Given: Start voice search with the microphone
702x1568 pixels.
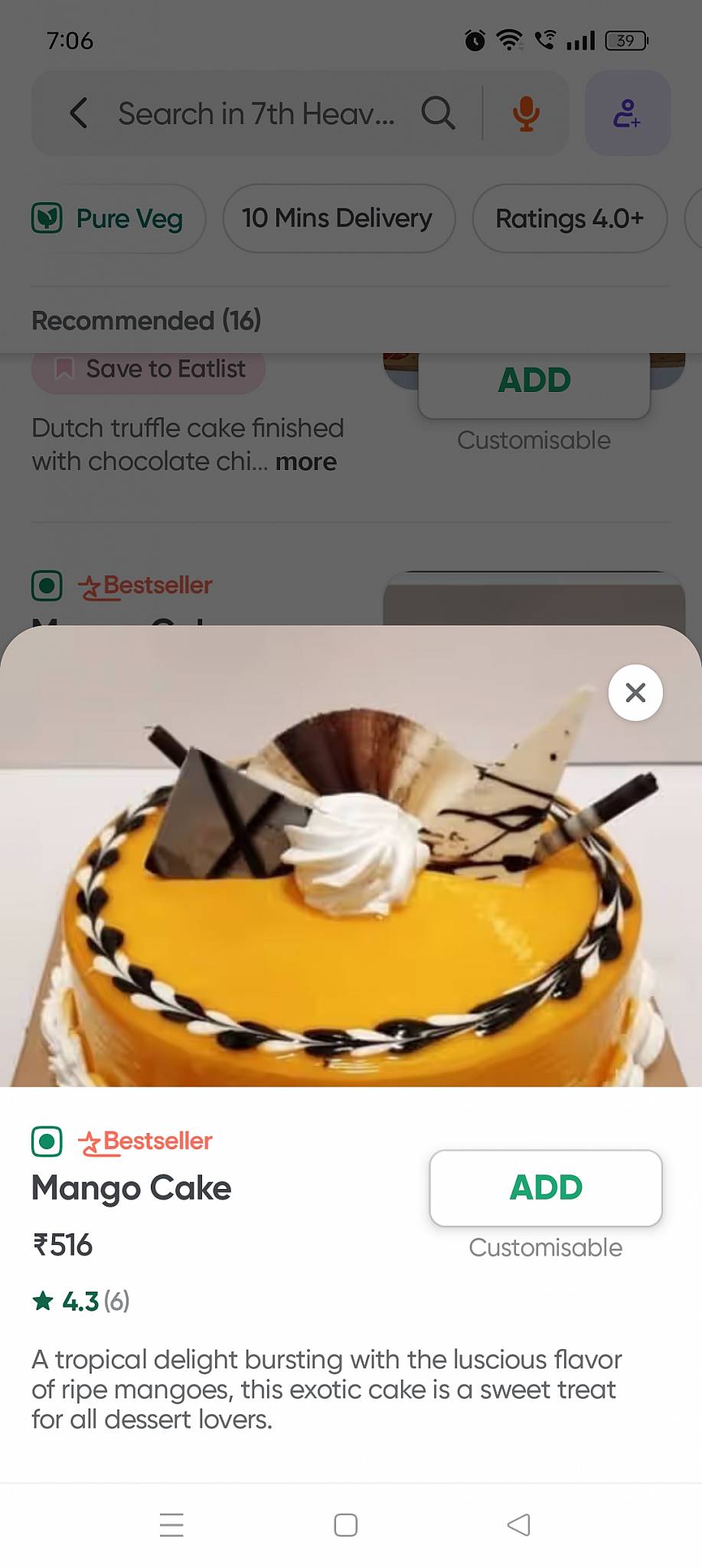Looking at the screenshot, I should point(525,113).
